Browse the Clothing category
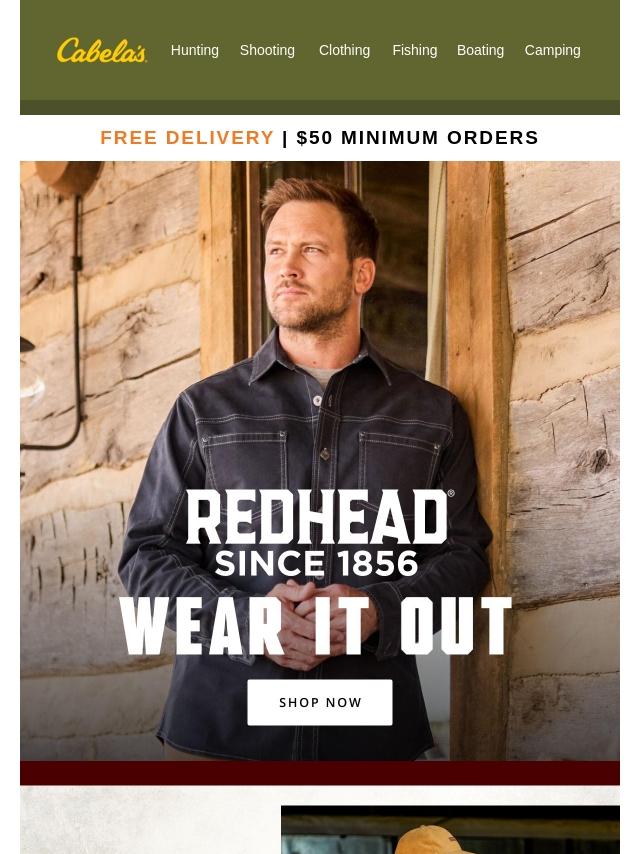Image resolution: width=640 pixels, height=854 pixels. click(344, 50)
